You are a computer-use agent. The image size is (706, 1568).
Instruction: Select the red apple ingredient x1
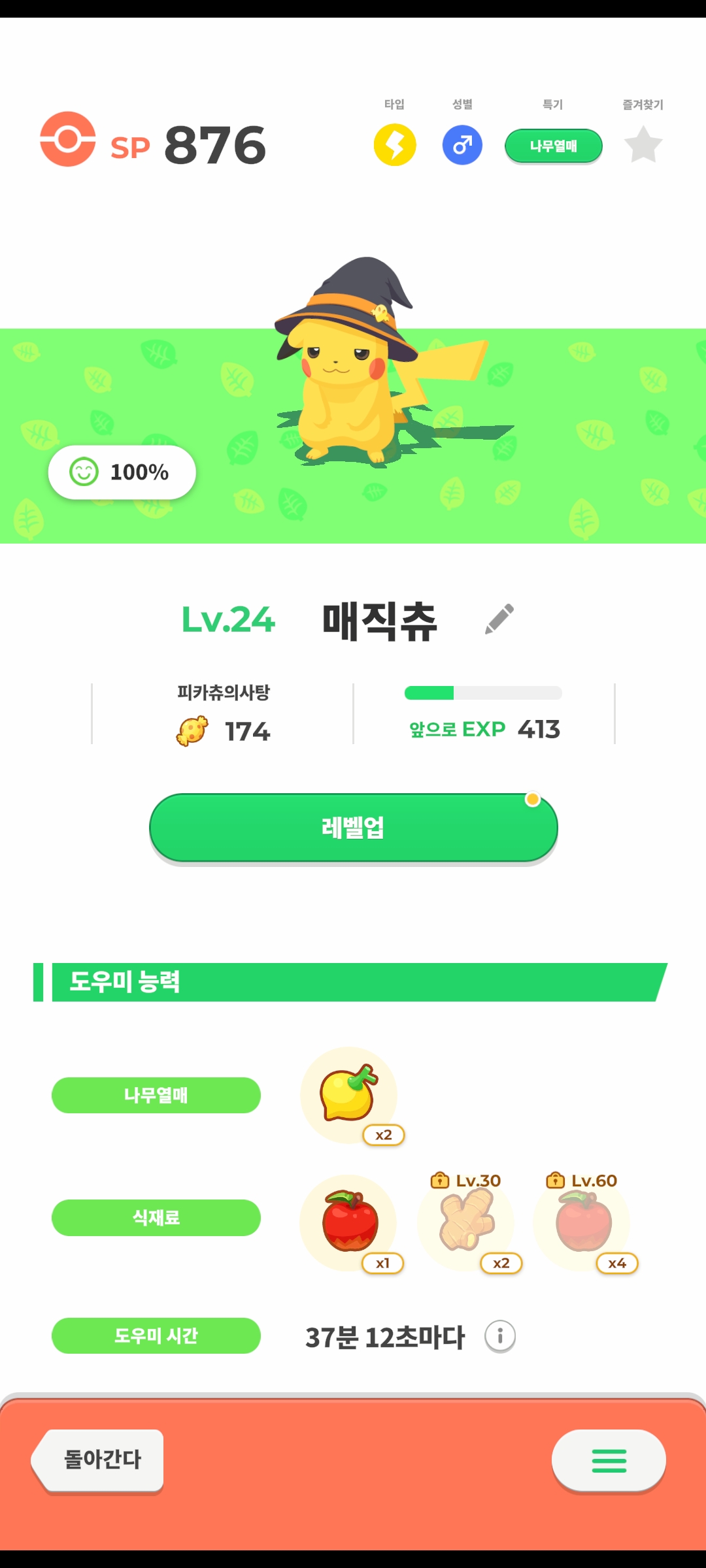coord(349,1222)
